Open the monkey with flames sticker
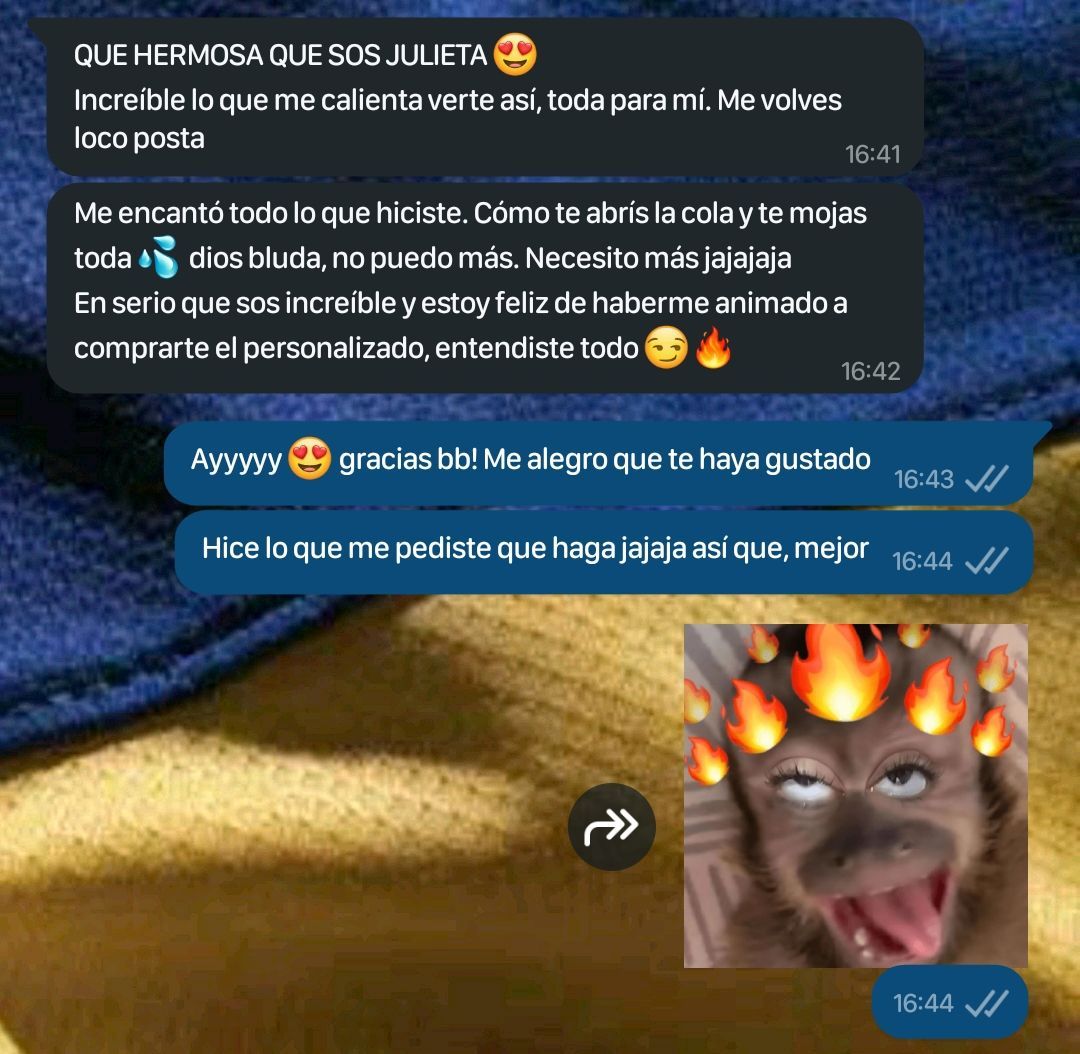 point(855,796)
